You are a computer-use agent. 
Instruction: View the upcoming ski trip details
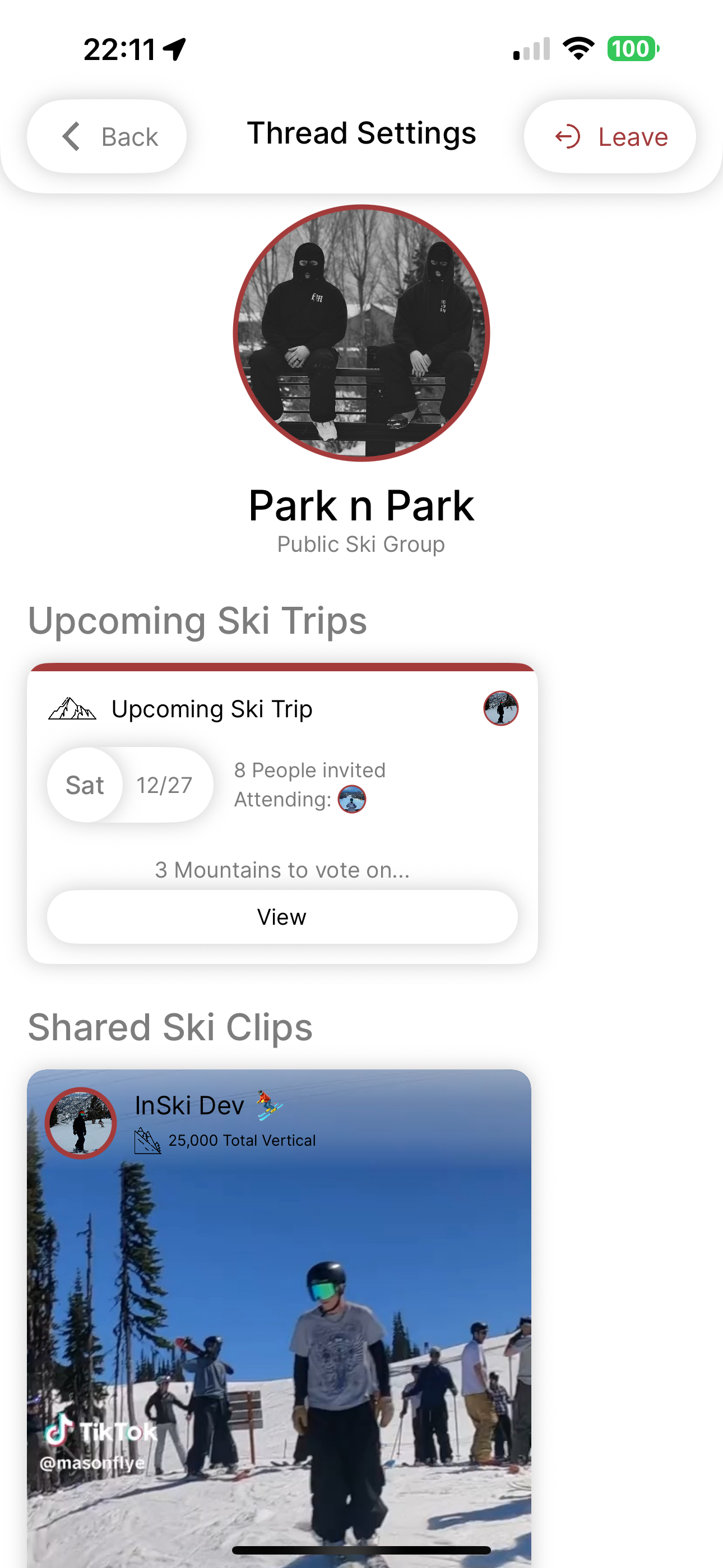[282, 917]
